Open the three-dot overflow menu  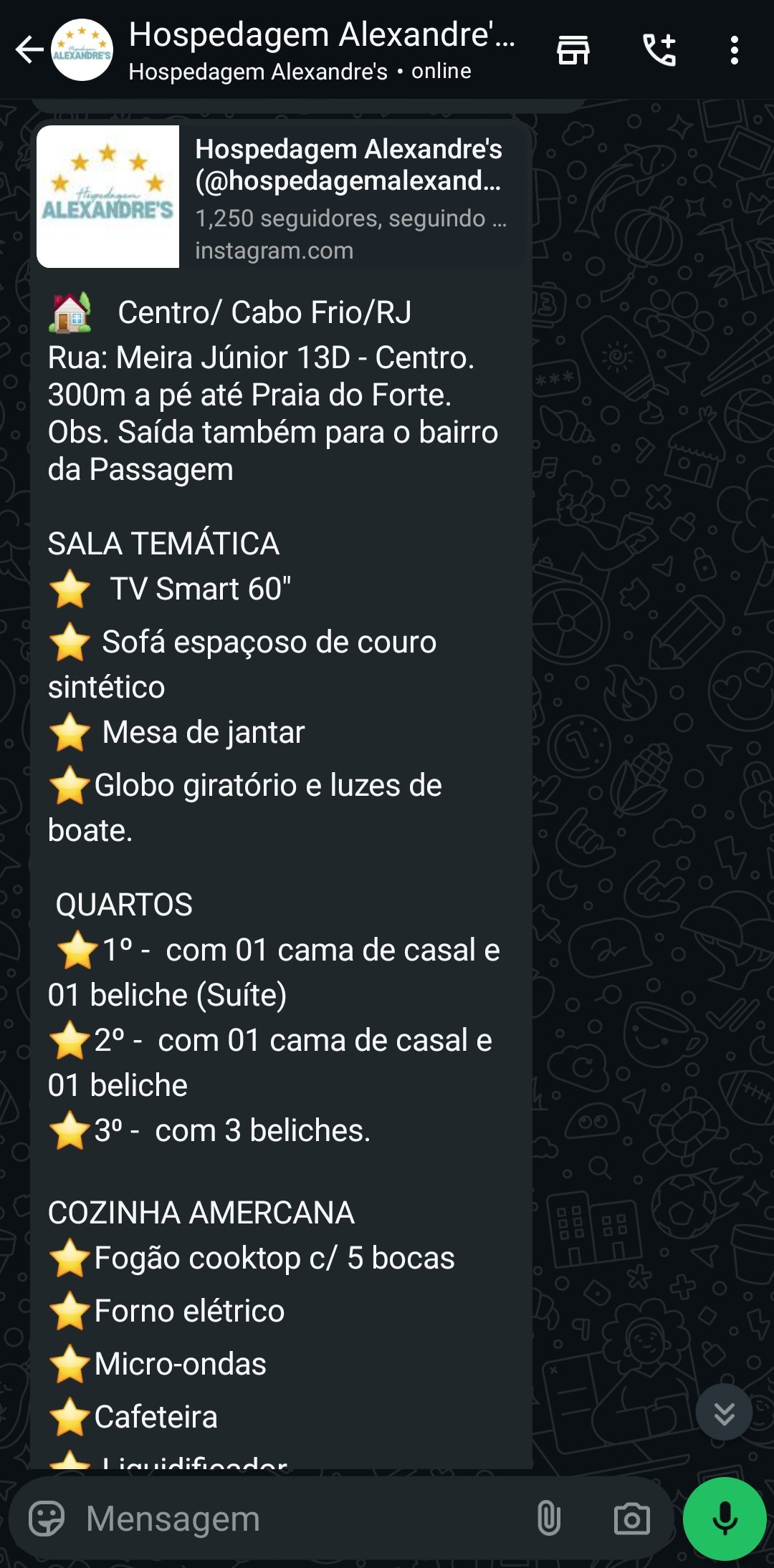[x=734, y=49]
